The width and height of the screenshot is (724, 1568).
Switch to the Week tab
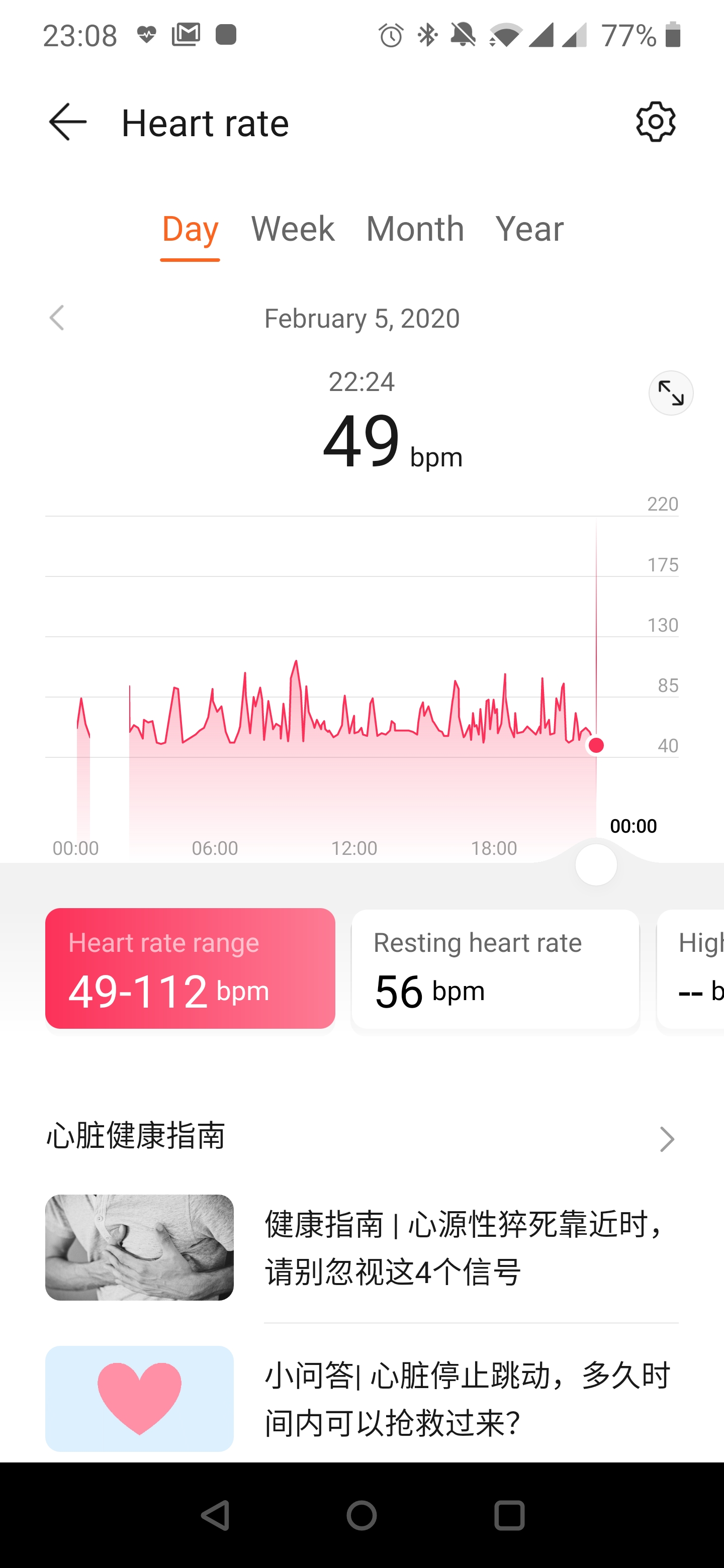[293, 230]
